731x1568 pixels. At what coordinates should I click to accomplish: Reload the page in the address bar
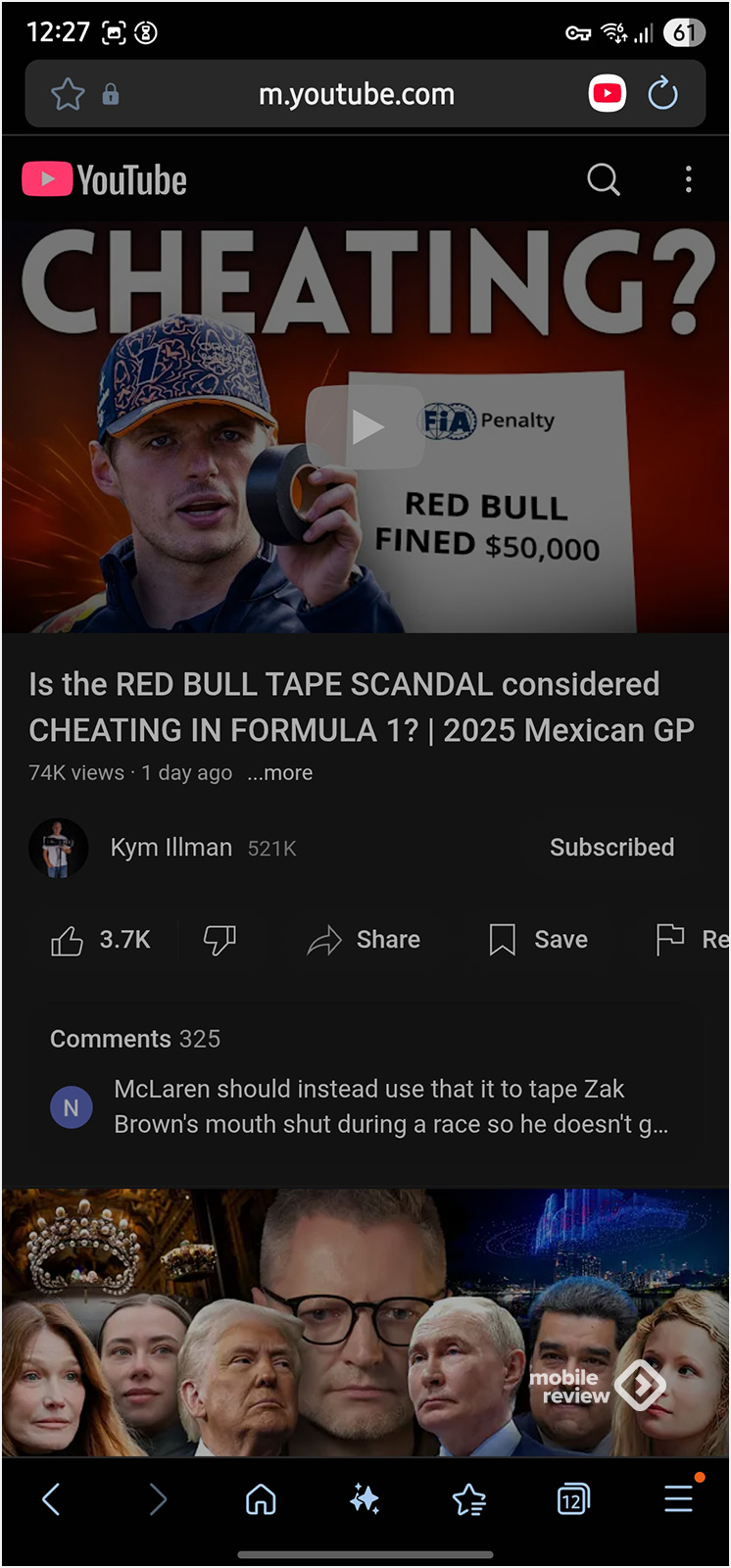[663, 94]
